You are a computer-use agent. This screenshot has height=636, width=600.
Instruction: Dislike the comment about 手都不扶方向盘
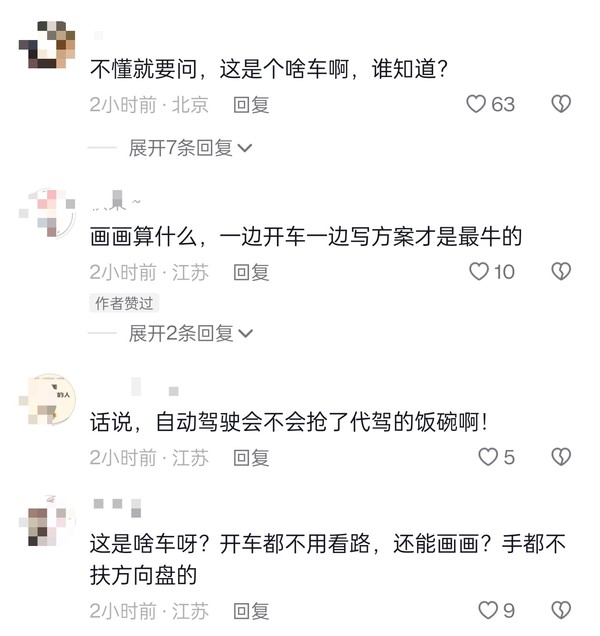(x=562, y=609)
